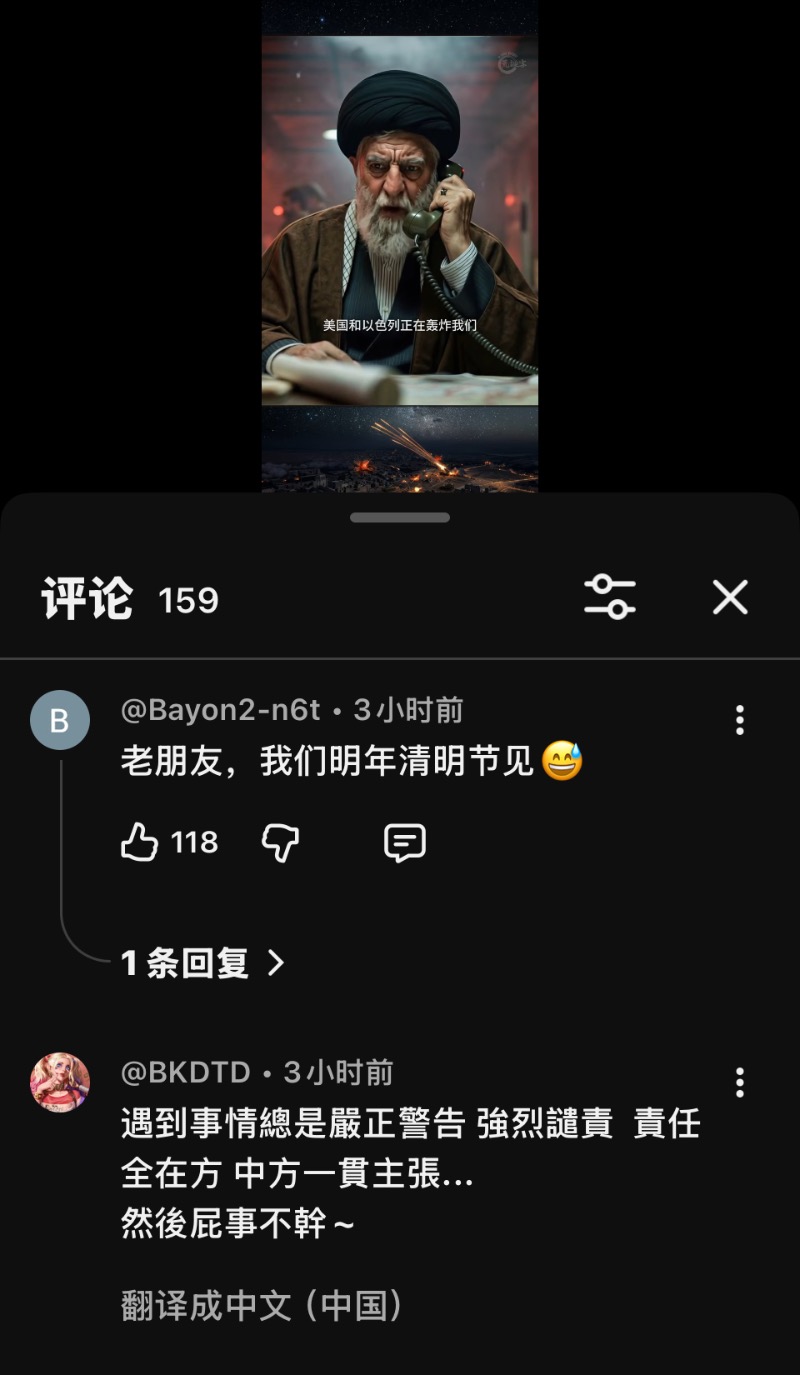Open @Bayon2-n6t's profile avatar
The image size is (800, 1375).
click(60, 720)
